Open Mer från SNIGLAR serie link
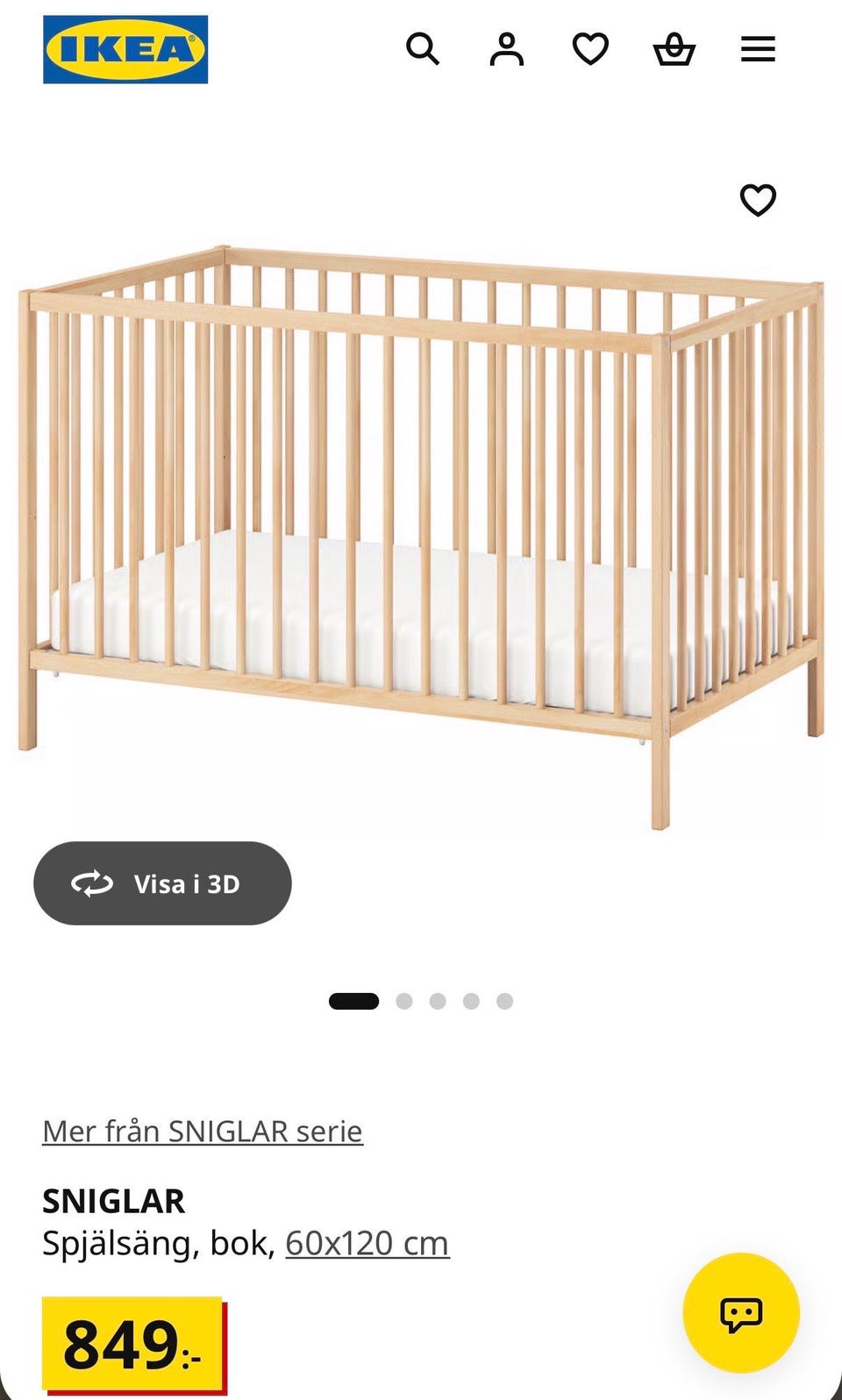842x1400 pixels. (x=203, y=1131)
